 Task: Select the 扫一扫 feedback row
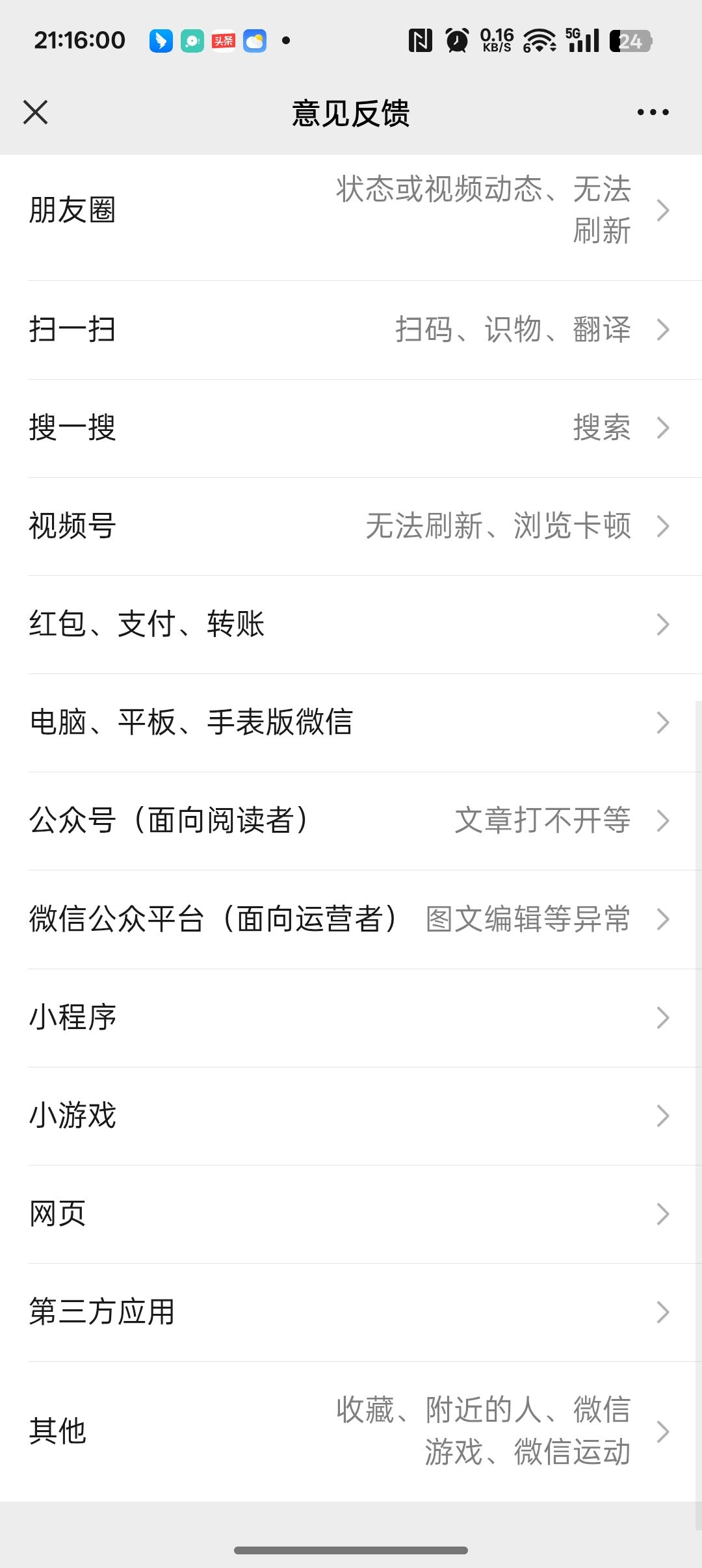351,330
